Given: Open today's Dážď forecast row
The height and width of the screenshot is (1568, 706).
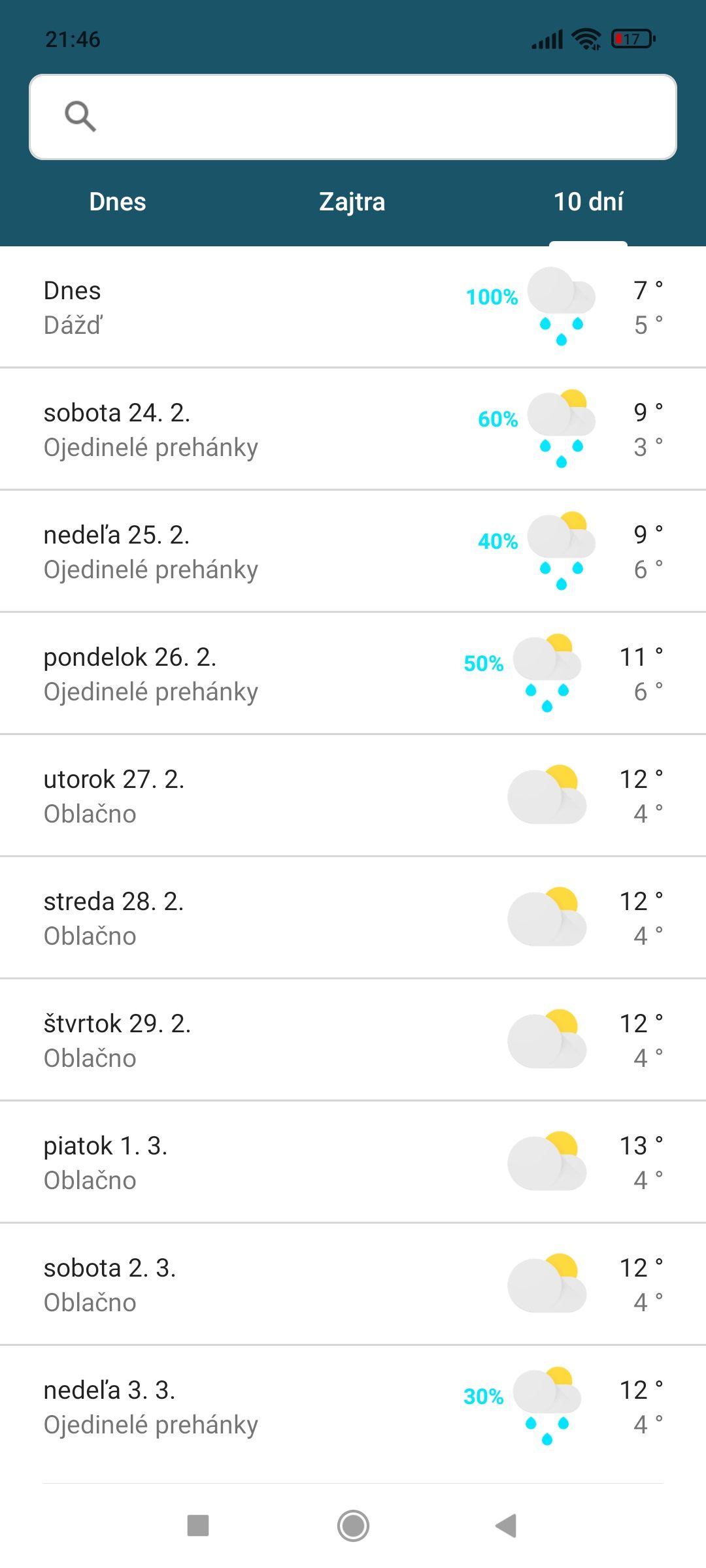Looking at the screenshot, I should [x=353, y=307].
